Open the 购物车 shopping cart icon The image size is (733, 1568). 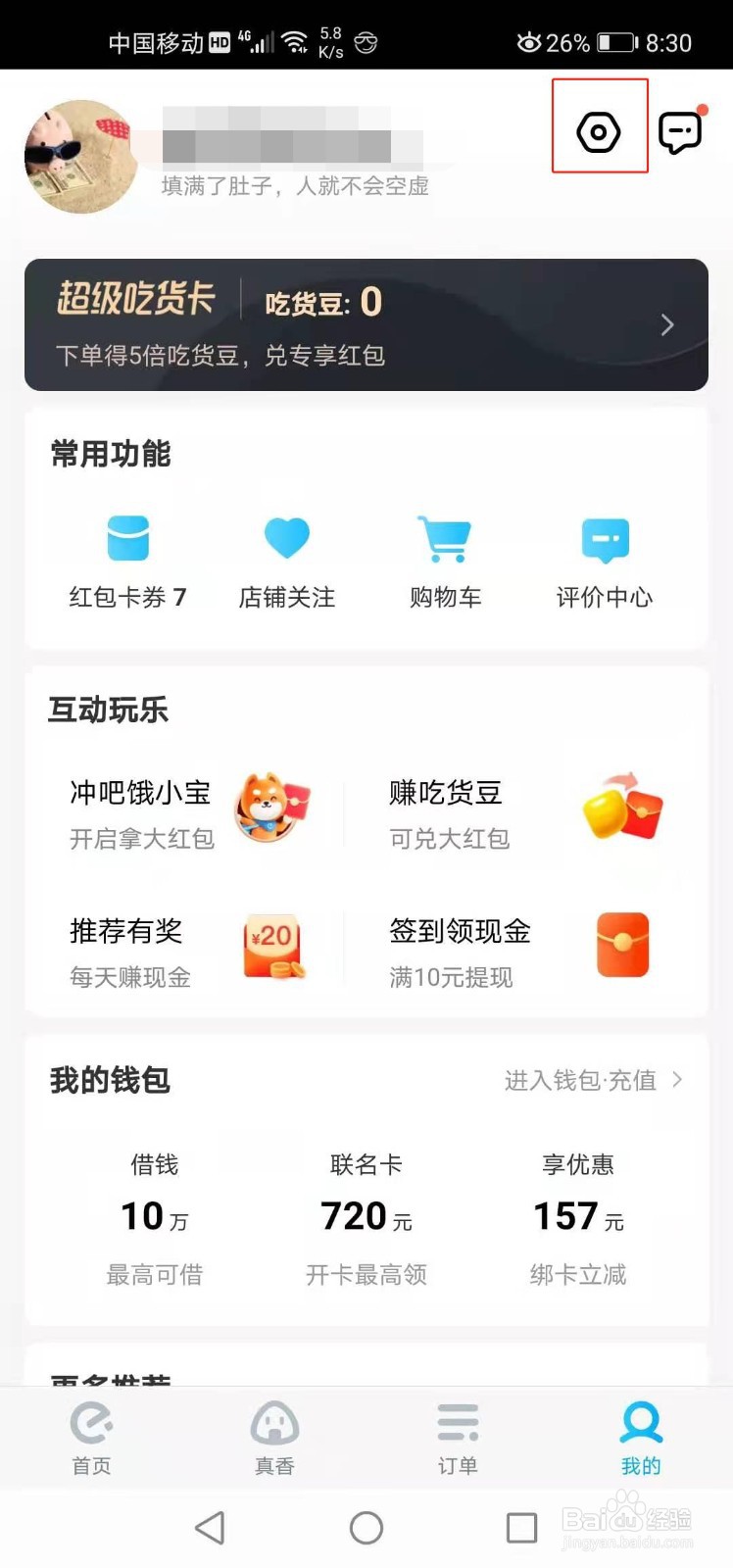(445, 537)
